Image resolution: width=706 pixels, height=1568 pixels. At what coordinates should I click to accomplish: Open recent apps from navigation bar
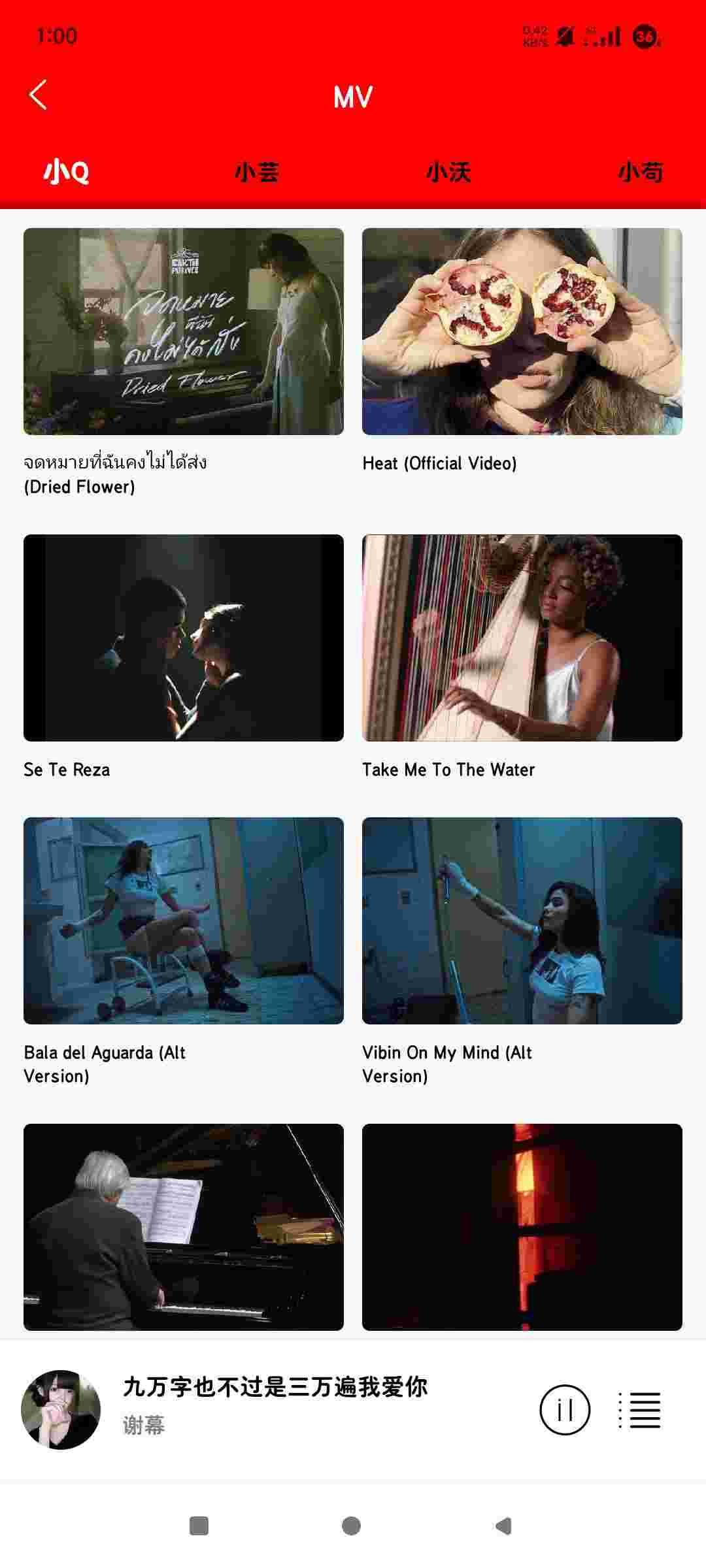(x=199, y=1526)
